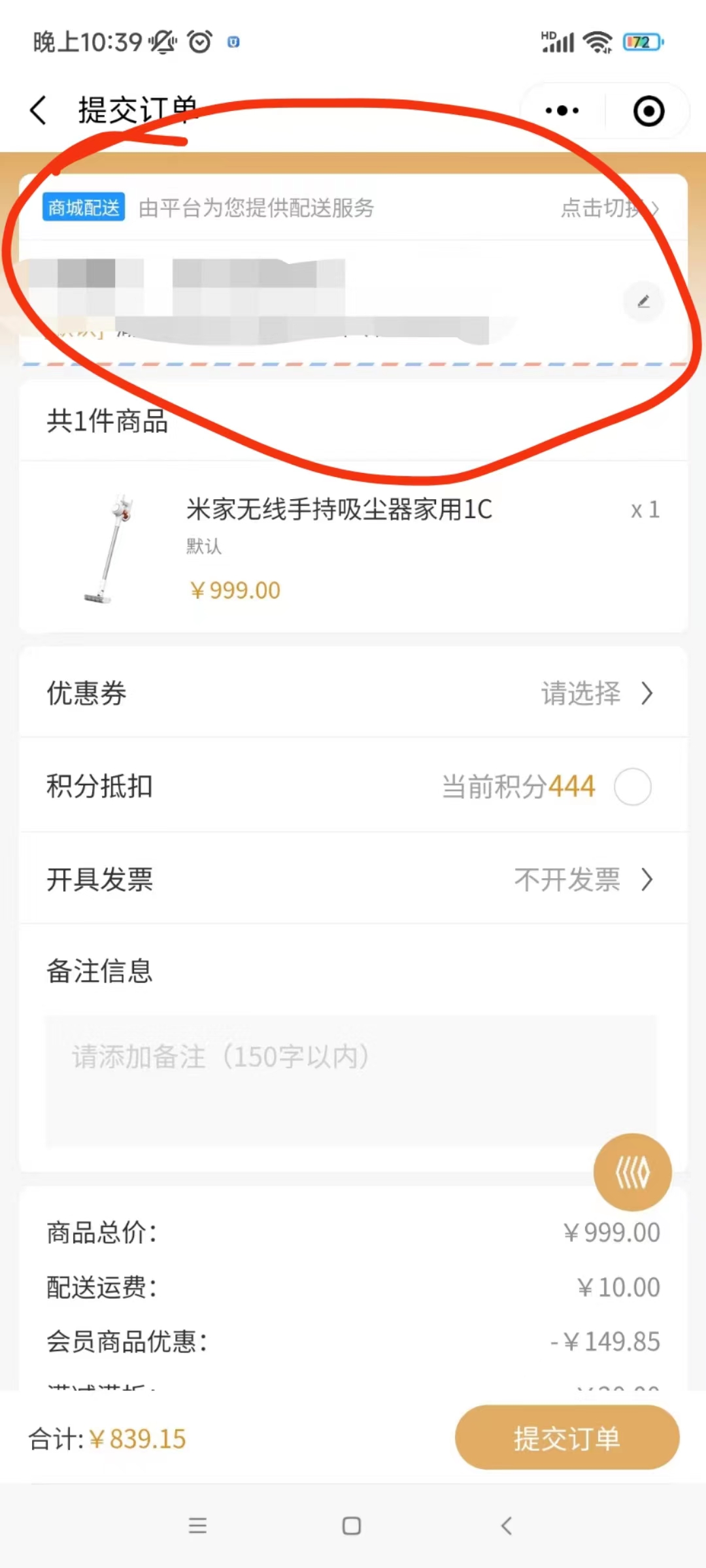Tap 点击切换 to switch delivery method
The width and height of the screenshot is (706, 1568).
[x=609, y=208]
